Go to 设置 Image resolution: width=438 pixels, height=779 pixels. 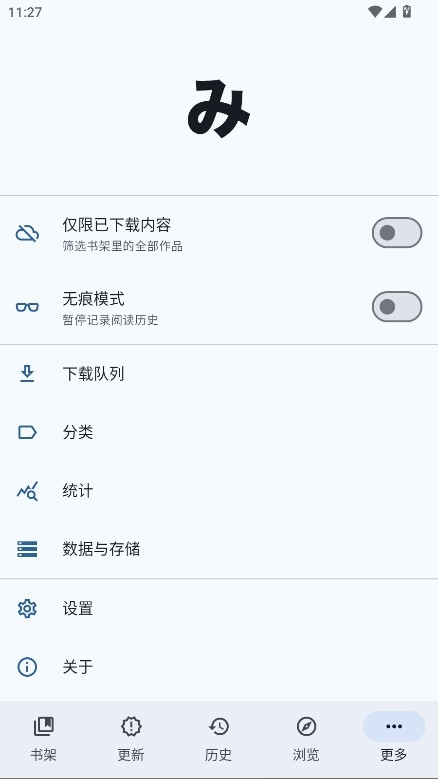pyautogui.click(x=219, y=608)
